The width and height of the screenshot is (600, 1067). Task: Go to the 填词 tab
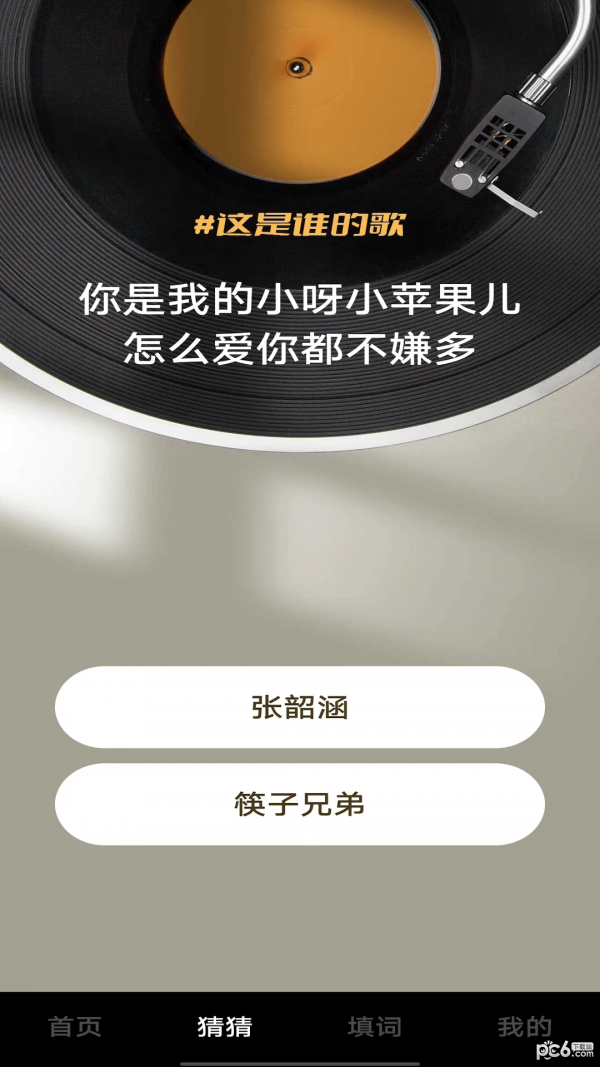[x=375, y=1026]
